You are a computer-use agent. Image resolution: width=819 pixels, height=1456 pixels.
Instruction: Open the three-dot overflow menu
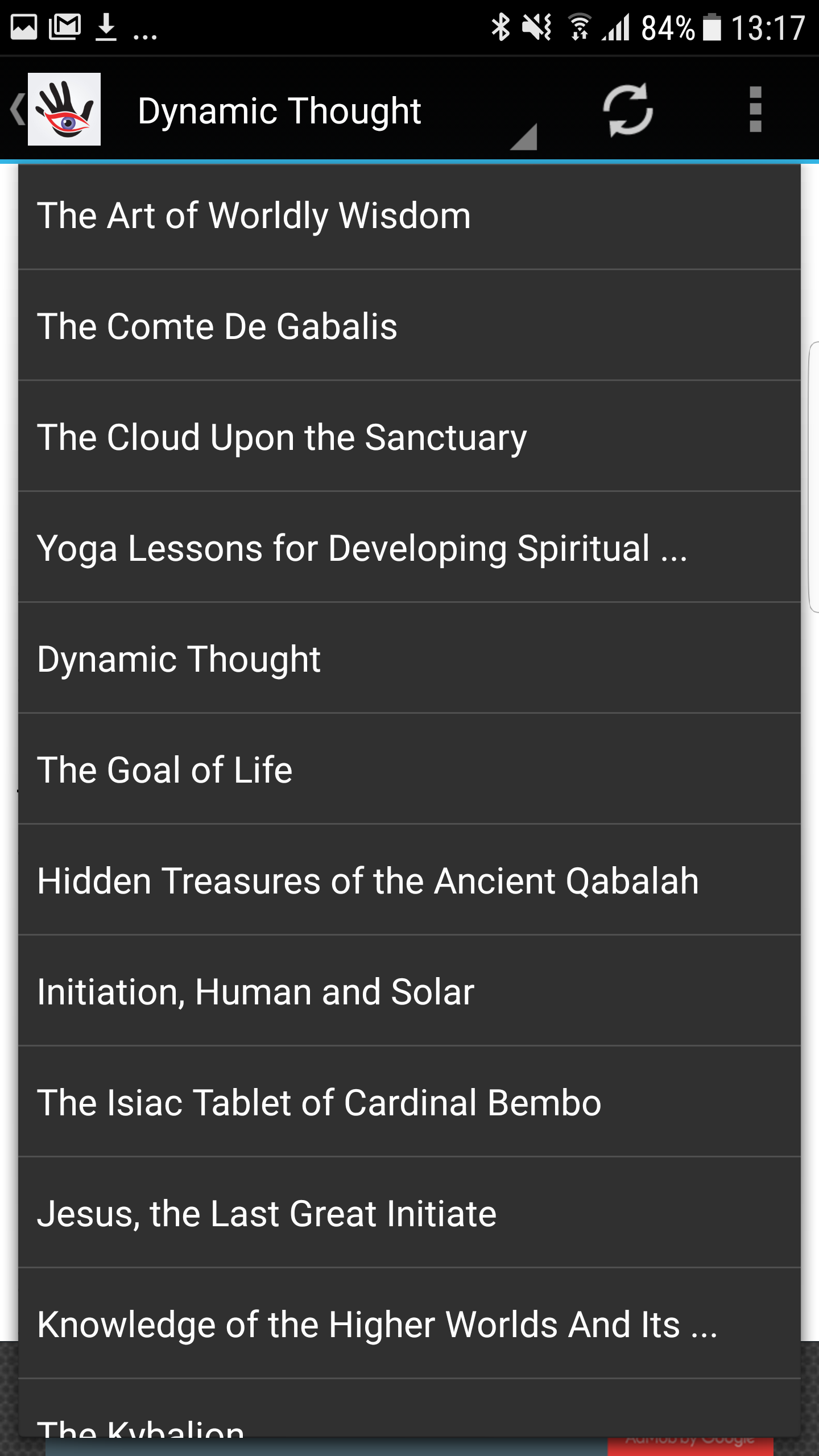tap(755, 110)
